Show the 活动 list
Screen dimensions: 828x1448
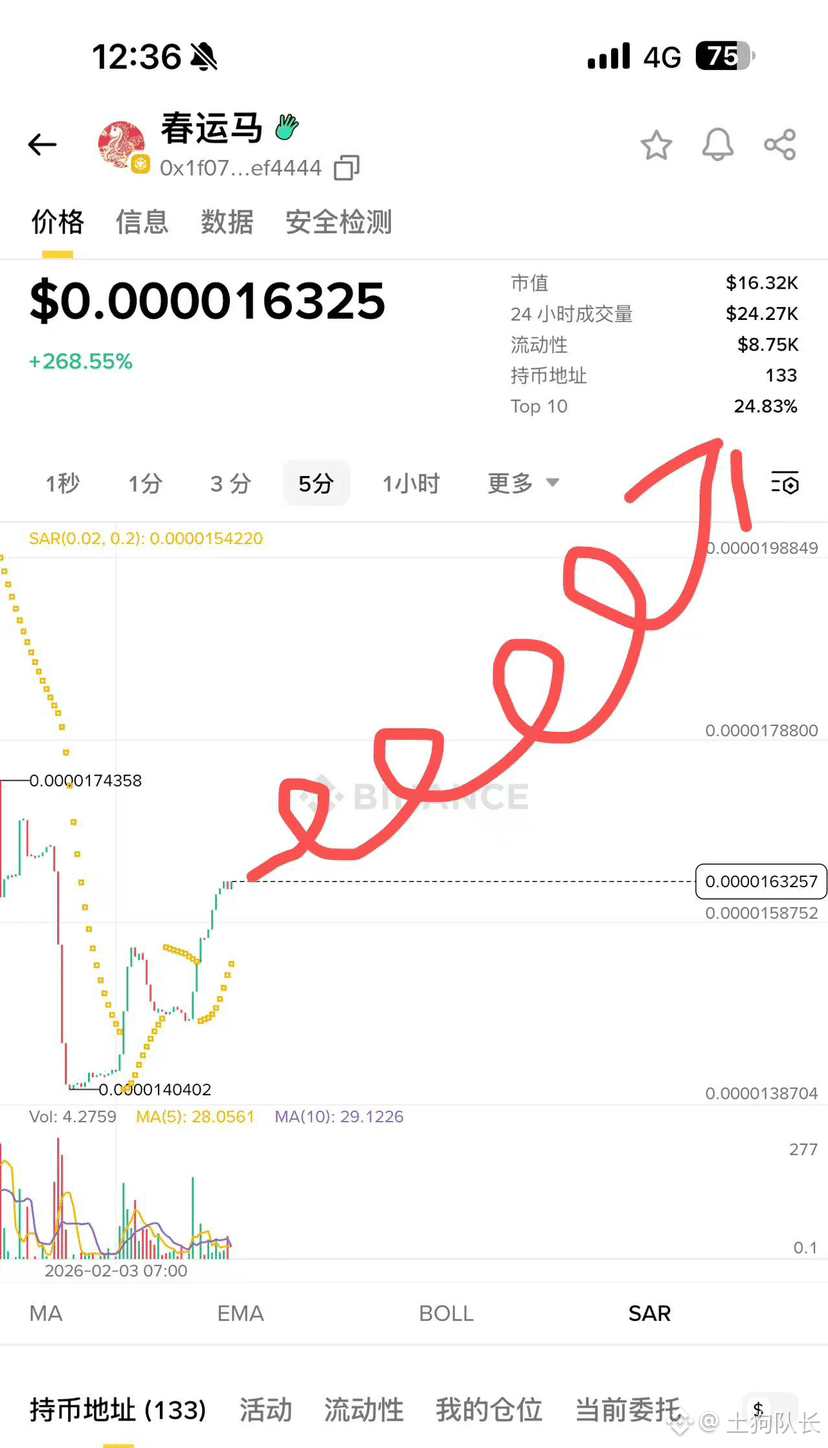pos(266,1410)
